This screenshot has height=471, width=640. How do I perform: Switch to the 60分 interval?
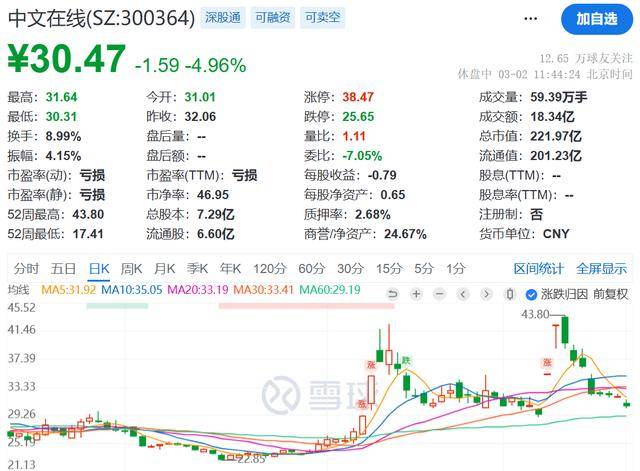click(x=311, y=268)
